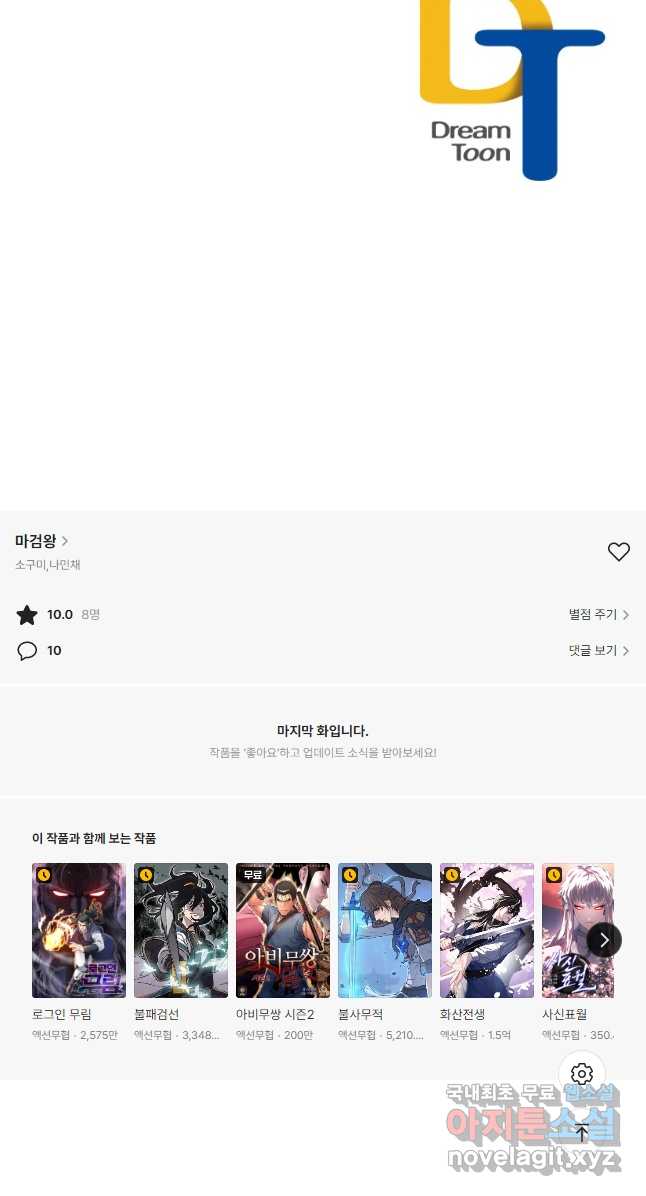Open the 로그인 무림 recommendation
Viewport: 646px width, 1196px height.
click(79, 931)
